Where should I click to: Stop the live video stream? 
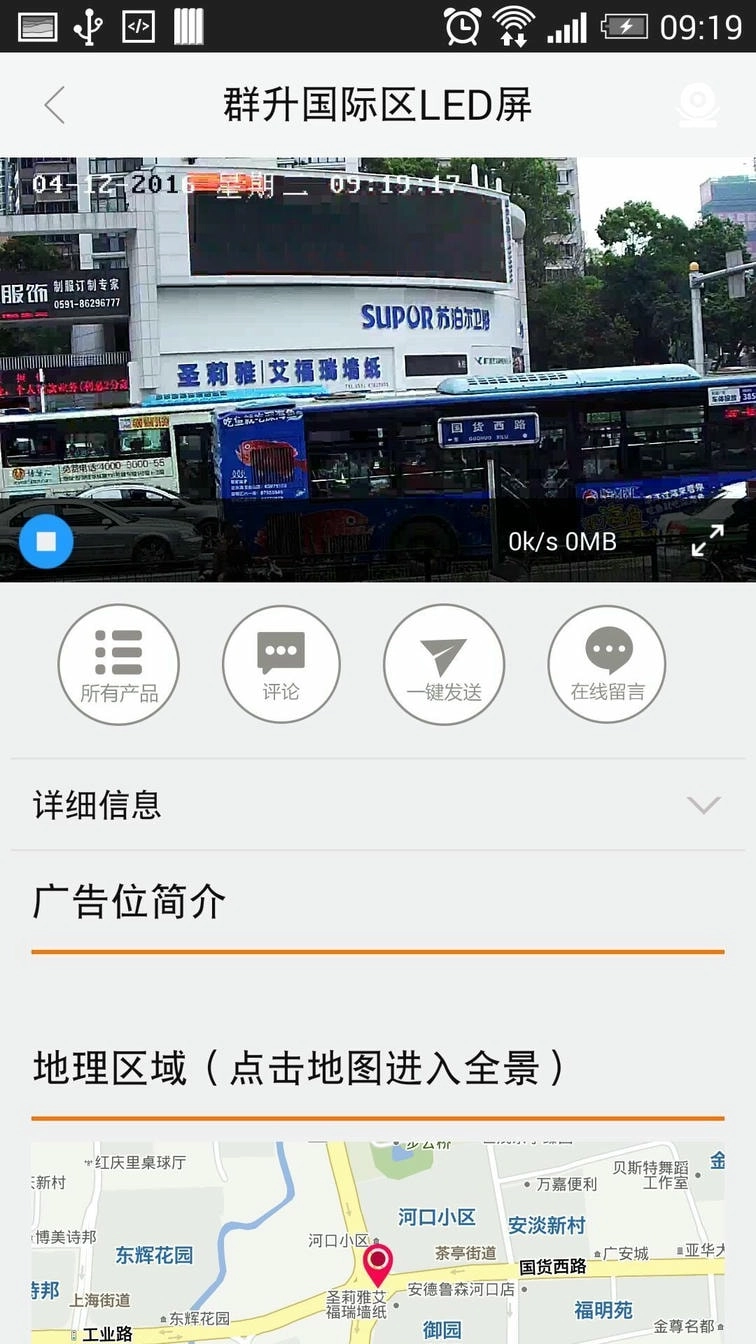(46, 541)
